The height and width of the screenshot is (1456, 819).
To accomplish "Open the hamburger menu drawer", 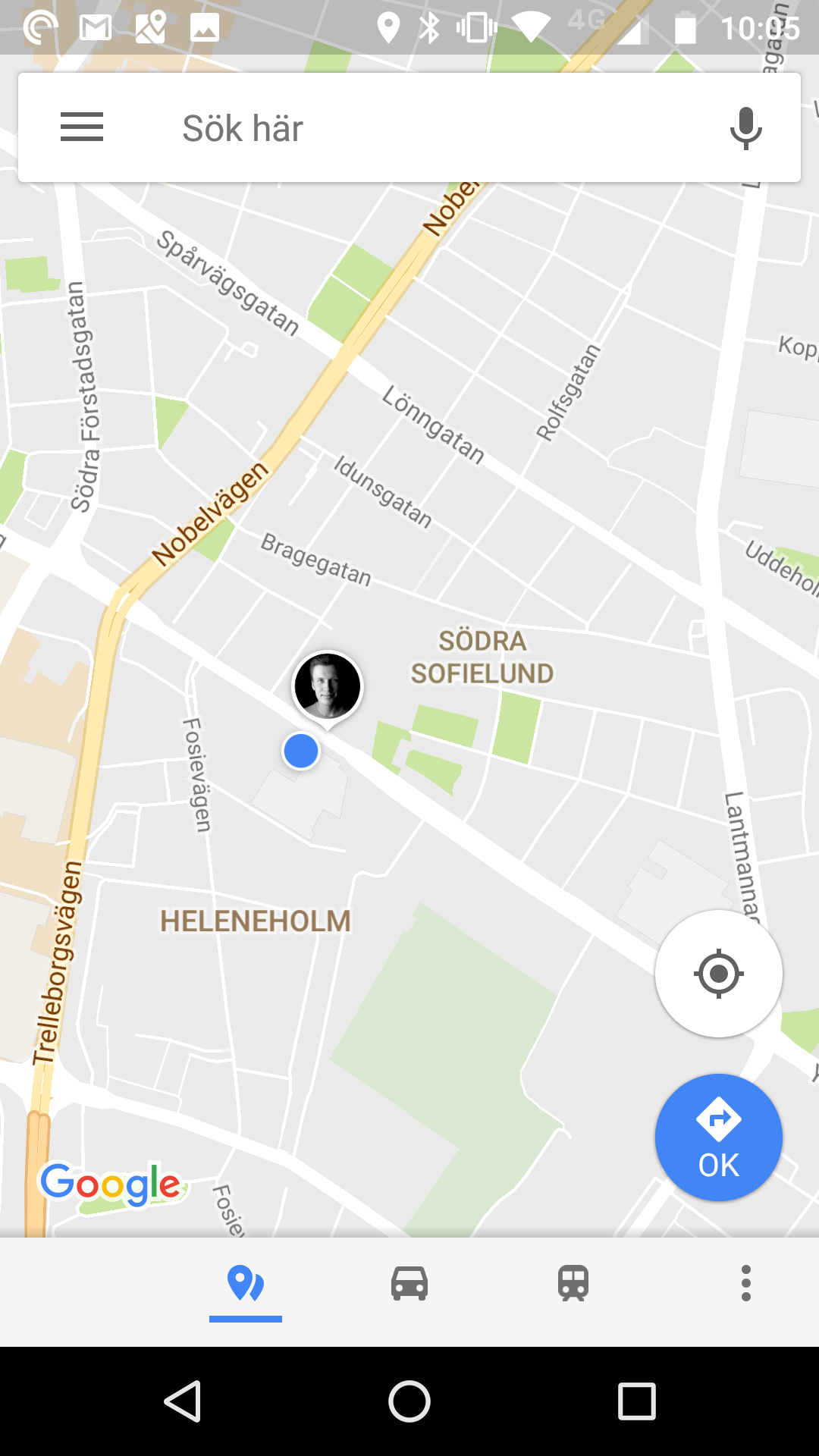I will coord(82,127).
